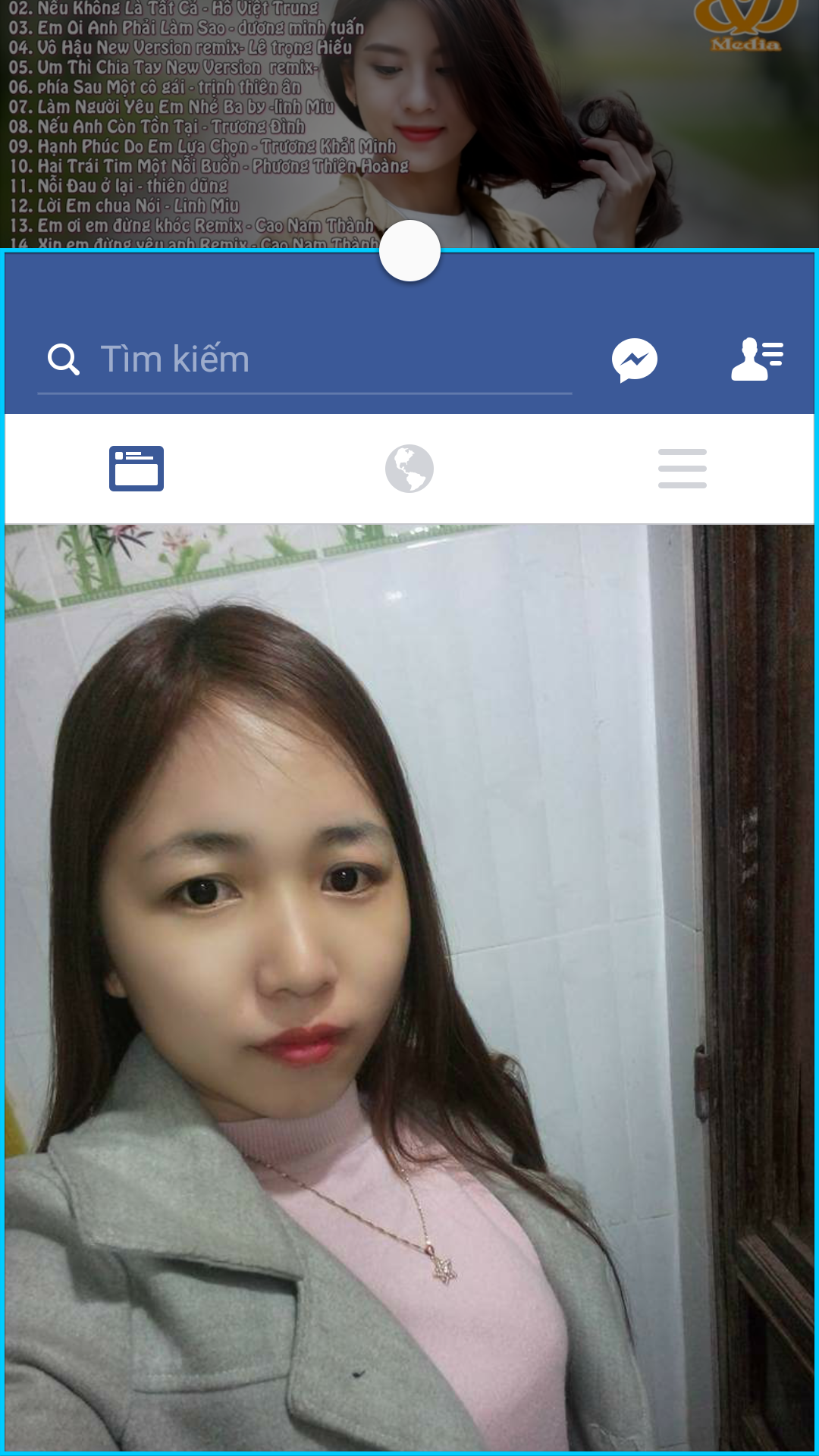This screenshot has height=1456, width=819.
Task: Open the friends contact list icon
Action: (757, 359)
